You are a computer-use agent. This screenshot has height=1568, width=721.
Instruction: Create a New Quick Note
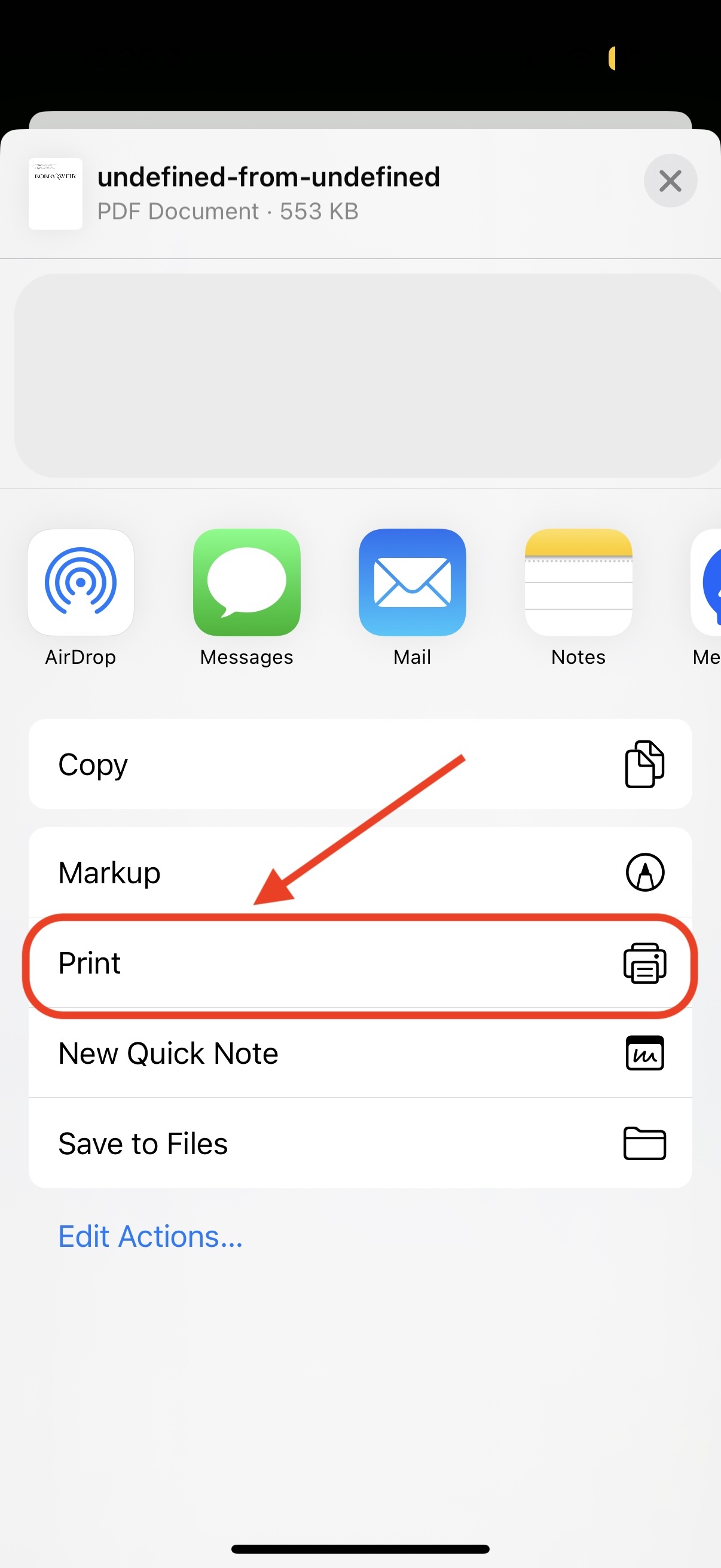359,1053
